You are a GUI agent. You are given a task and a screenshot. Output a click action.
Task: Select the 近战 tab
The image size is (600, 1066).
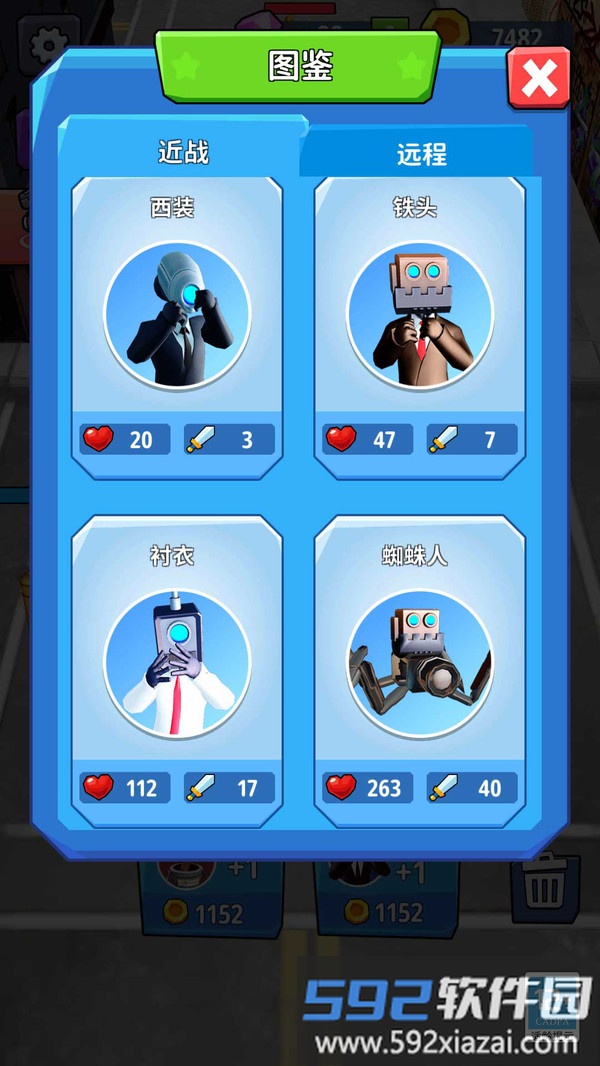click(x=183, y=152)
